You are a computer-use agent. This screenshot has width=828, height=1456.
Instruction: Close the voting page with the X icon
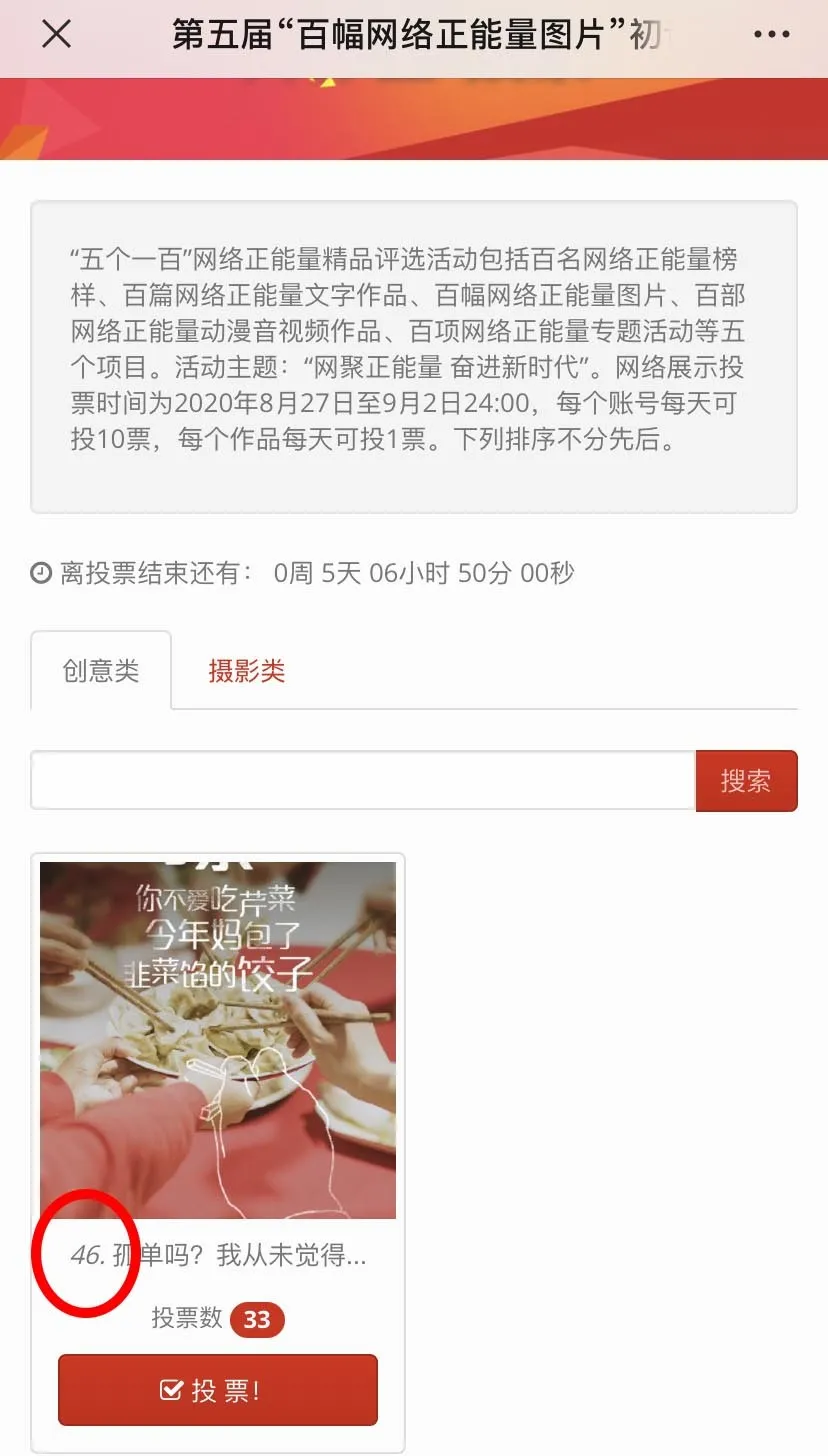56,34
